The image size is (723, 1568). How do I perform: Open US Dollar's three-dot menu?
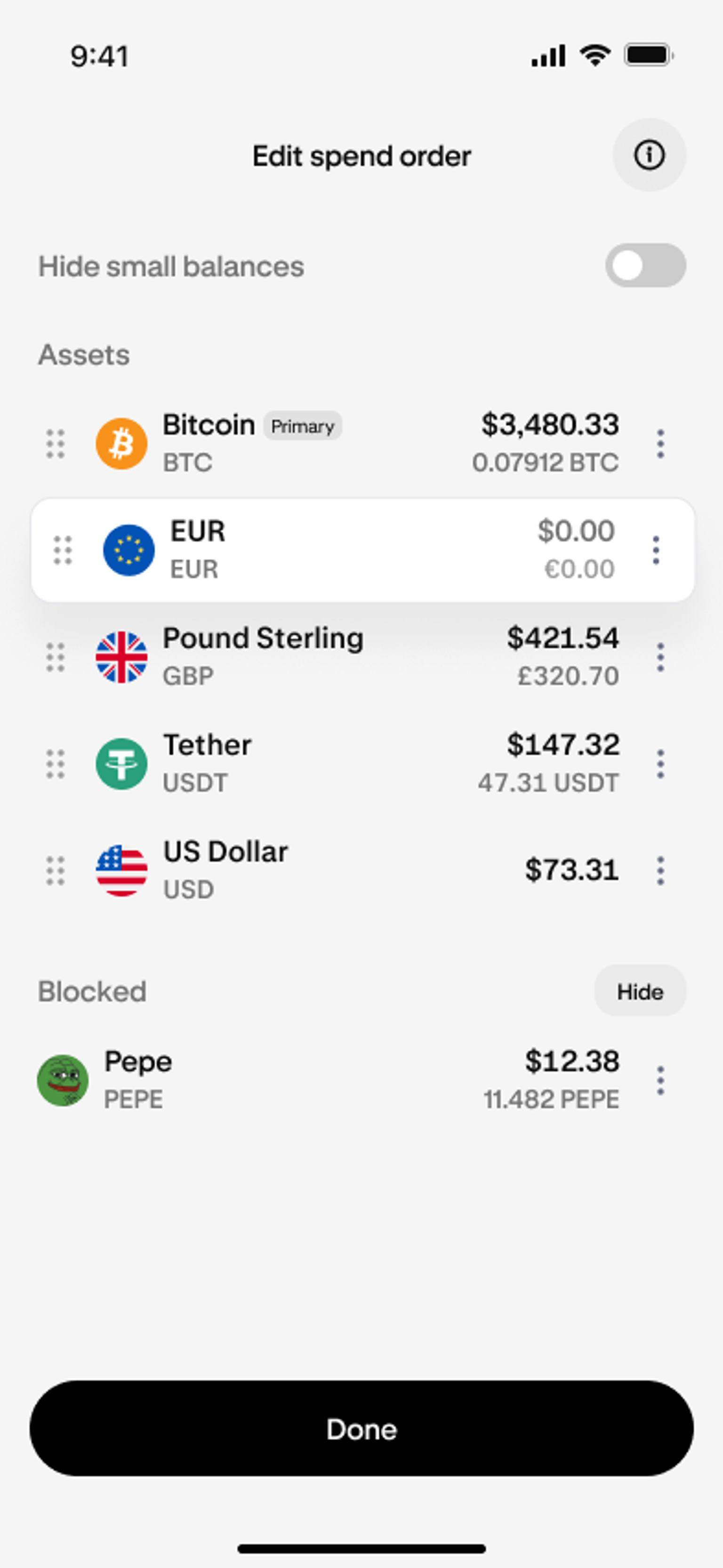point(660,871)
